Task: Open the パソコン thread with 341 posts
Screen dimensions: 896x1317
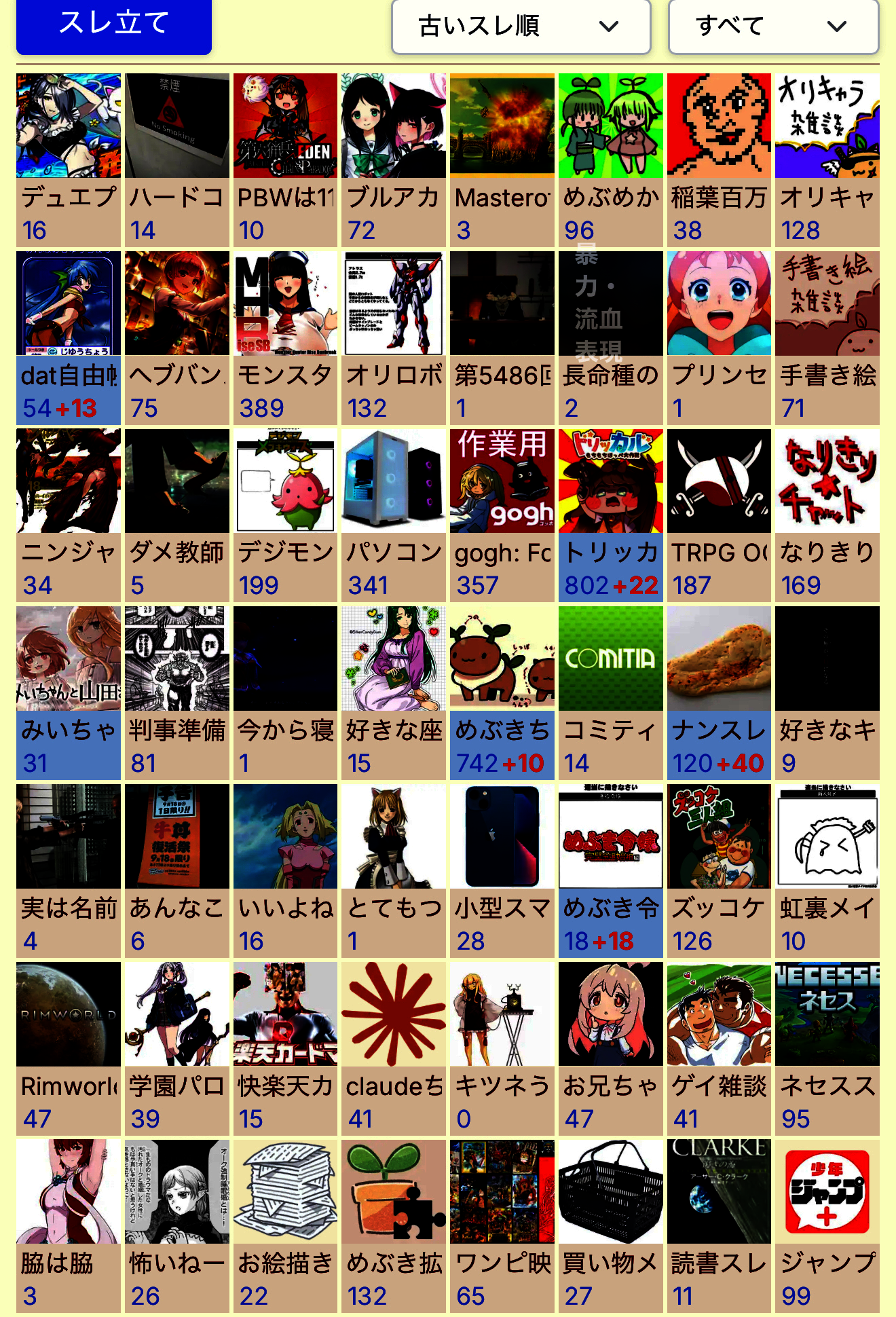Action: click(393, 515)
